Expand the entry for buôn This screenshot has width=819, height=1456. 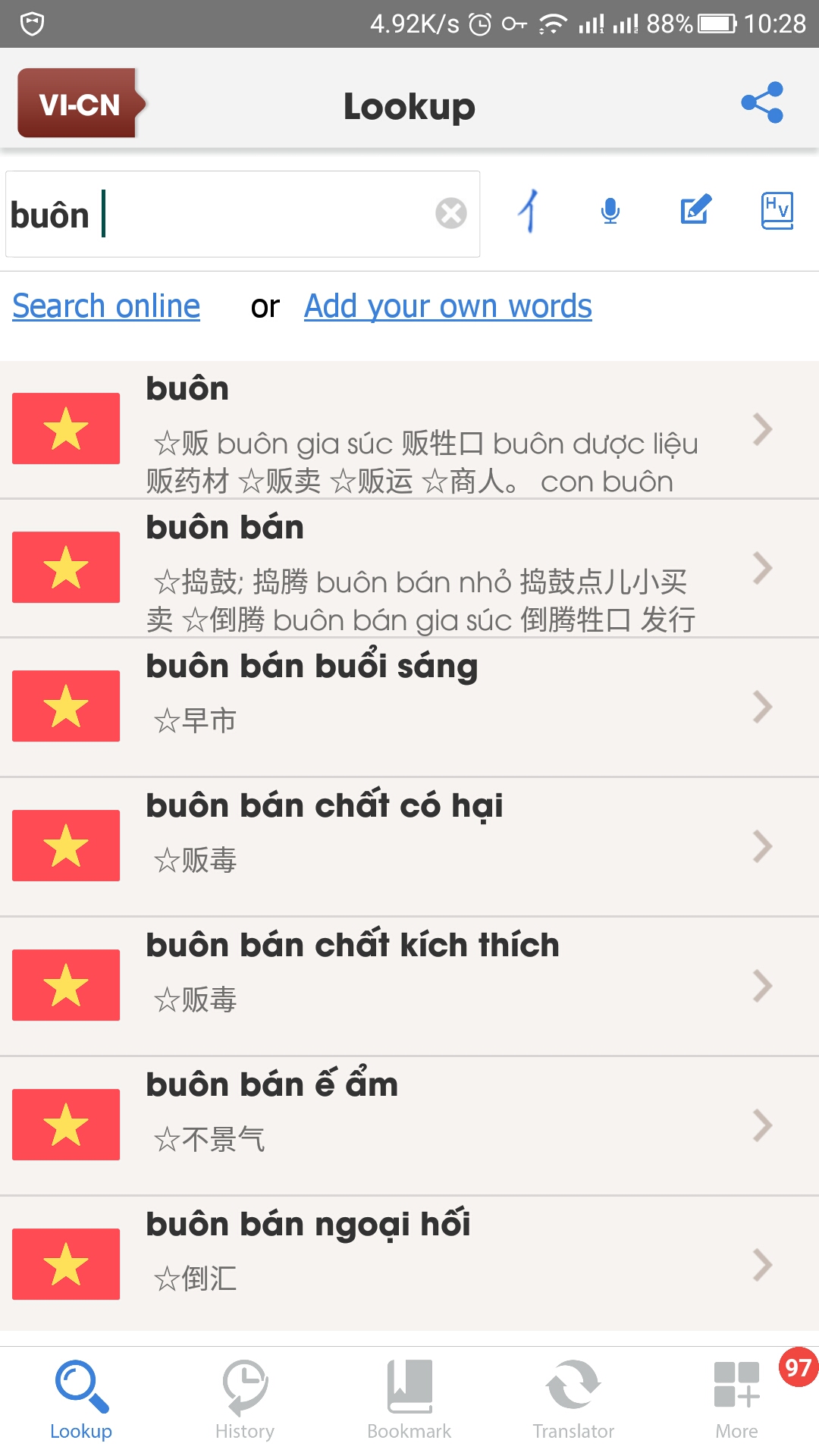point(409,430)
